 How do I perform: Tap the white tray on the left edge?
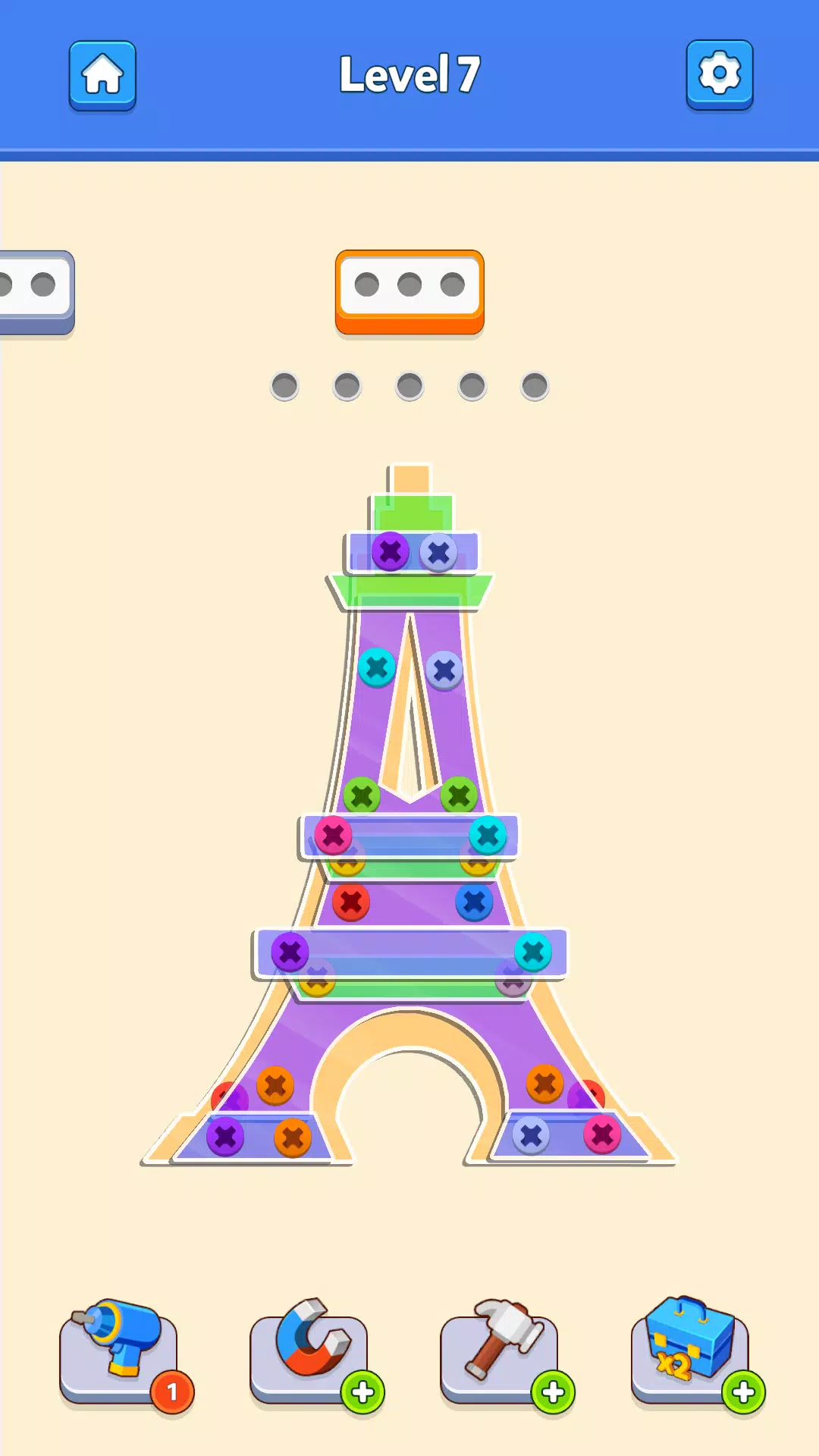30,288
